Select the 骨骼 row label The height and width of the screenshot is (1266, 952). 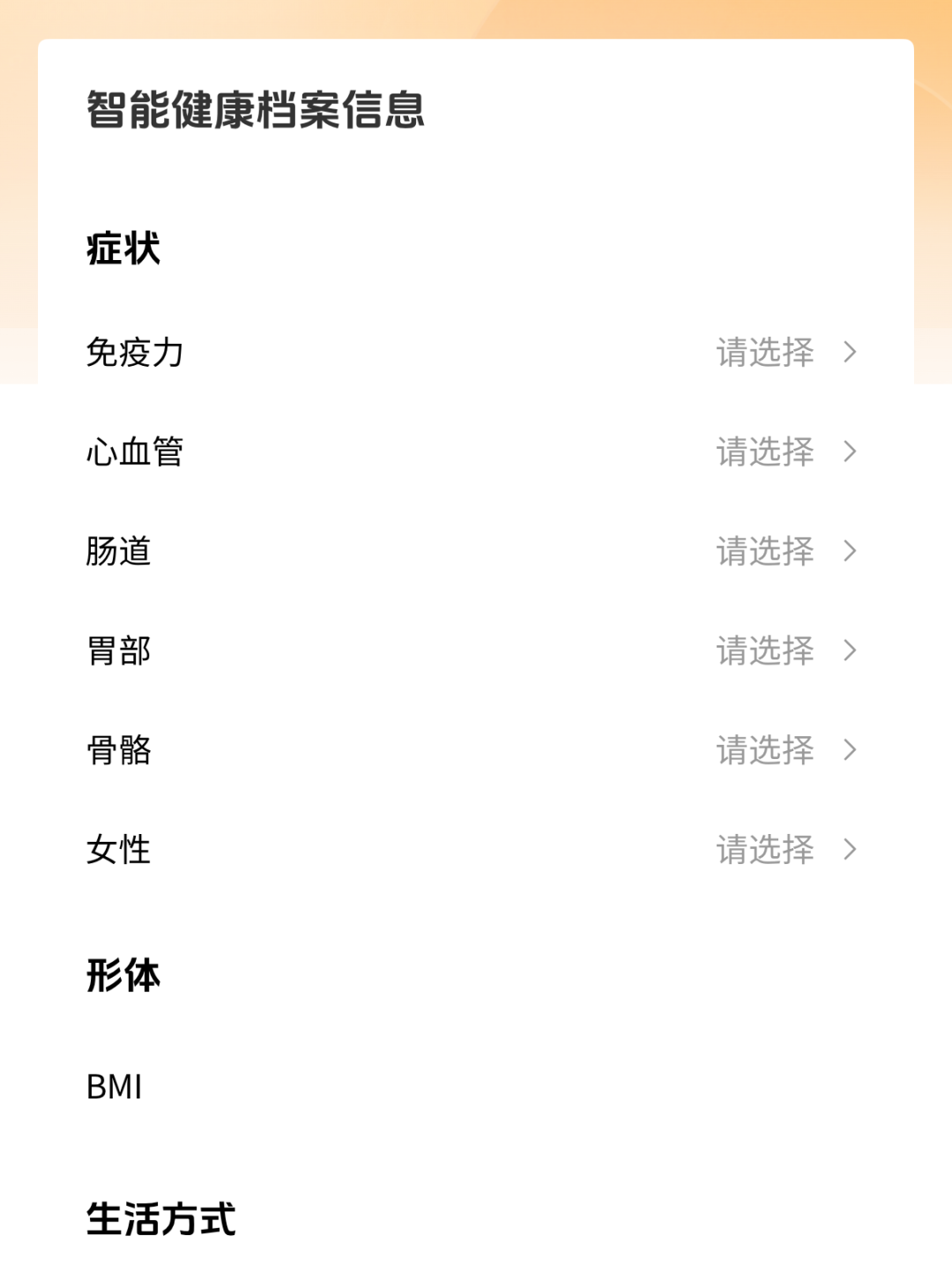120,750
